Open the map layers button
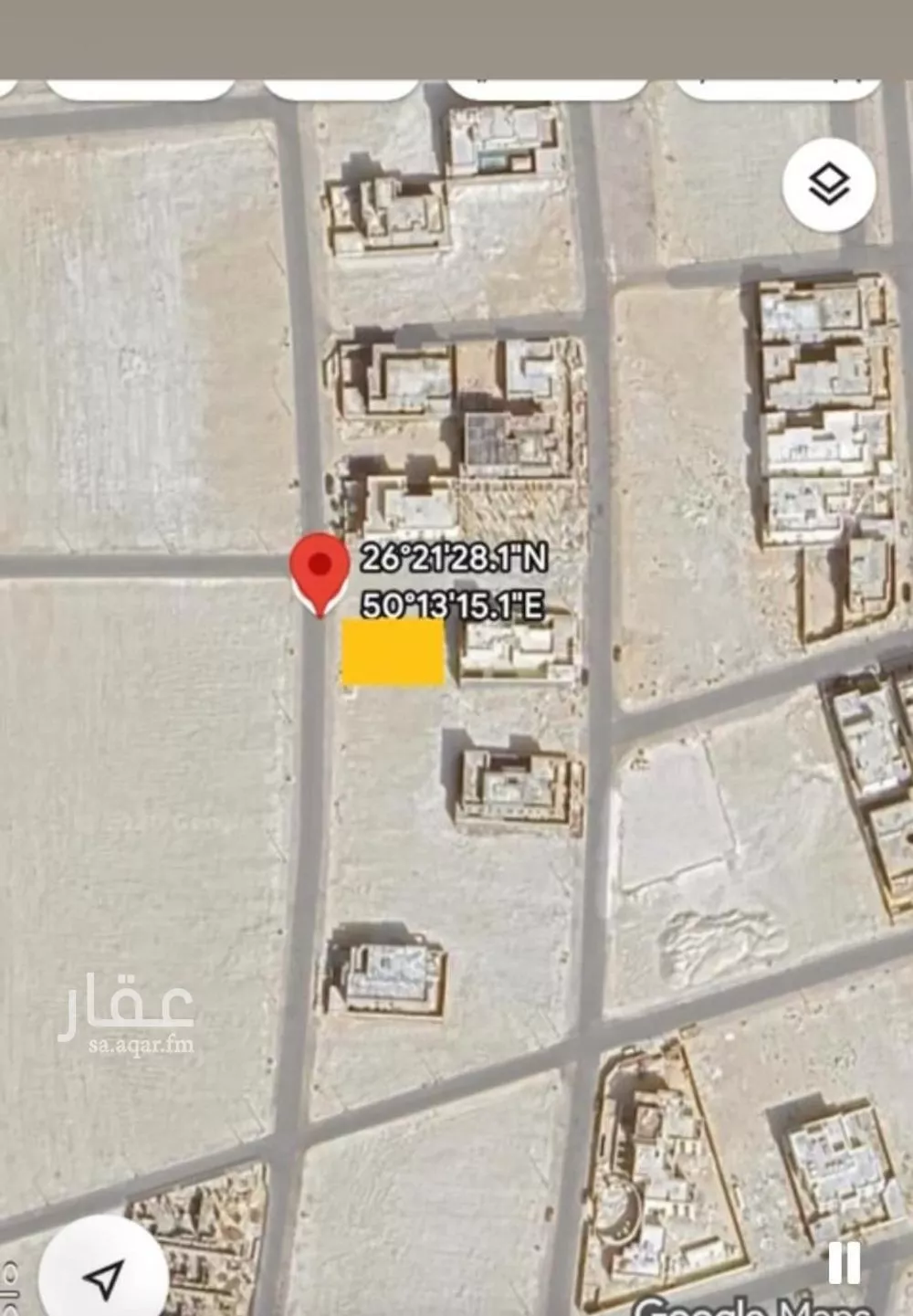This screenshot has height=1316, width=913. [x=829, y=184]
